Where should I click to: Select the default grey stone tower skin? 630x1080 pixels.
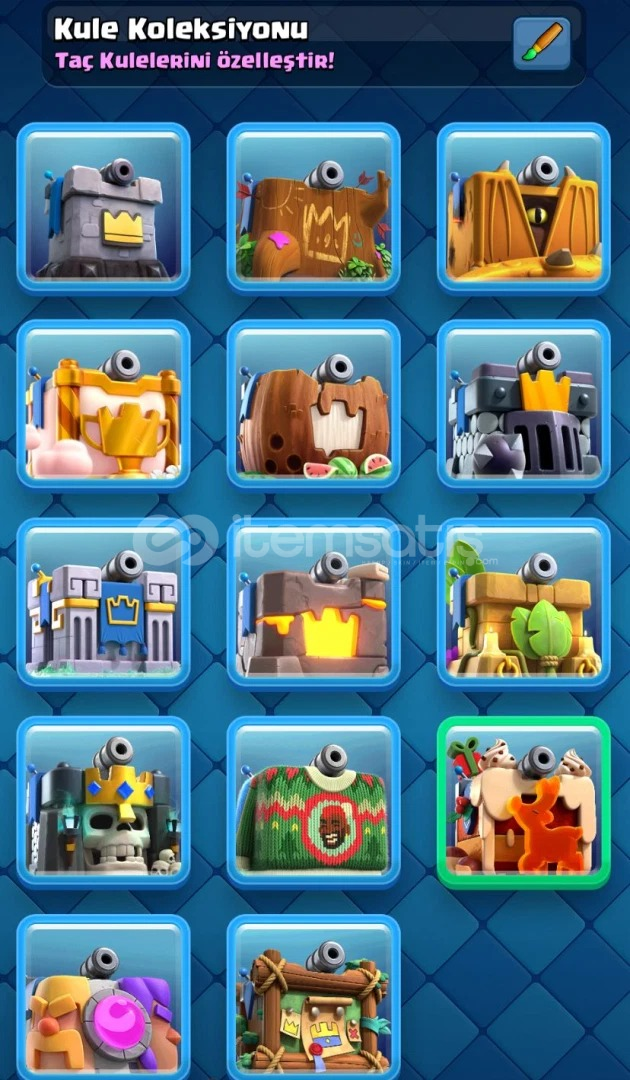(103, 208)
